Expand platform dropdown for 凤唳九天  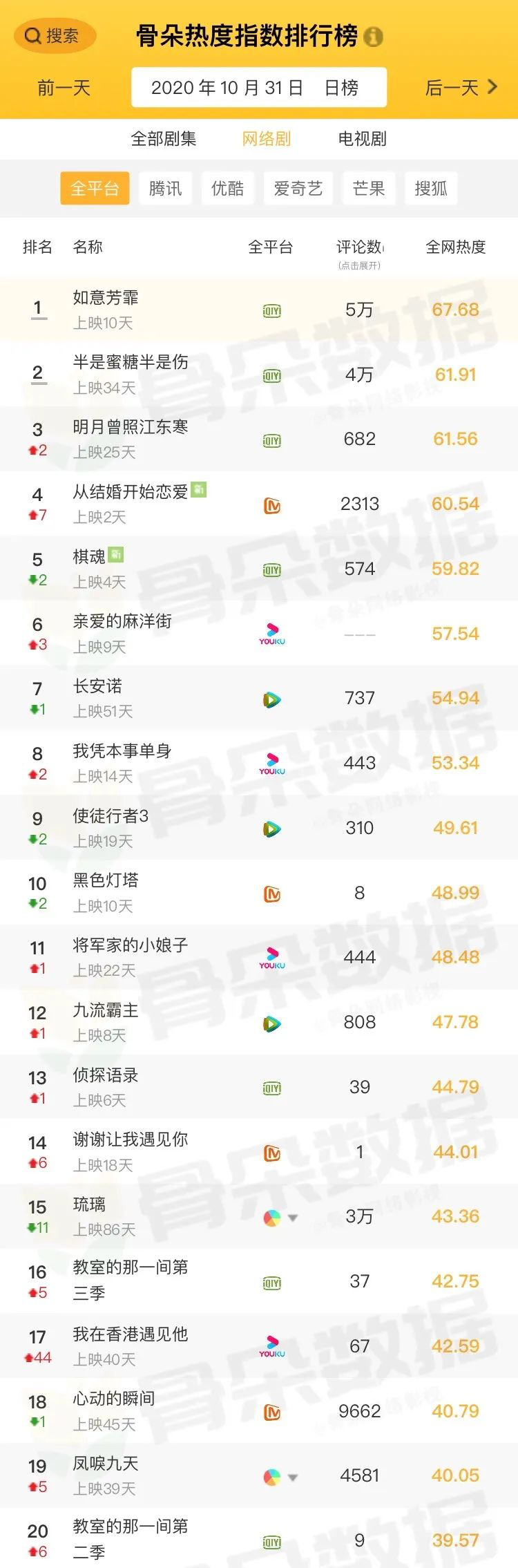292,1477
